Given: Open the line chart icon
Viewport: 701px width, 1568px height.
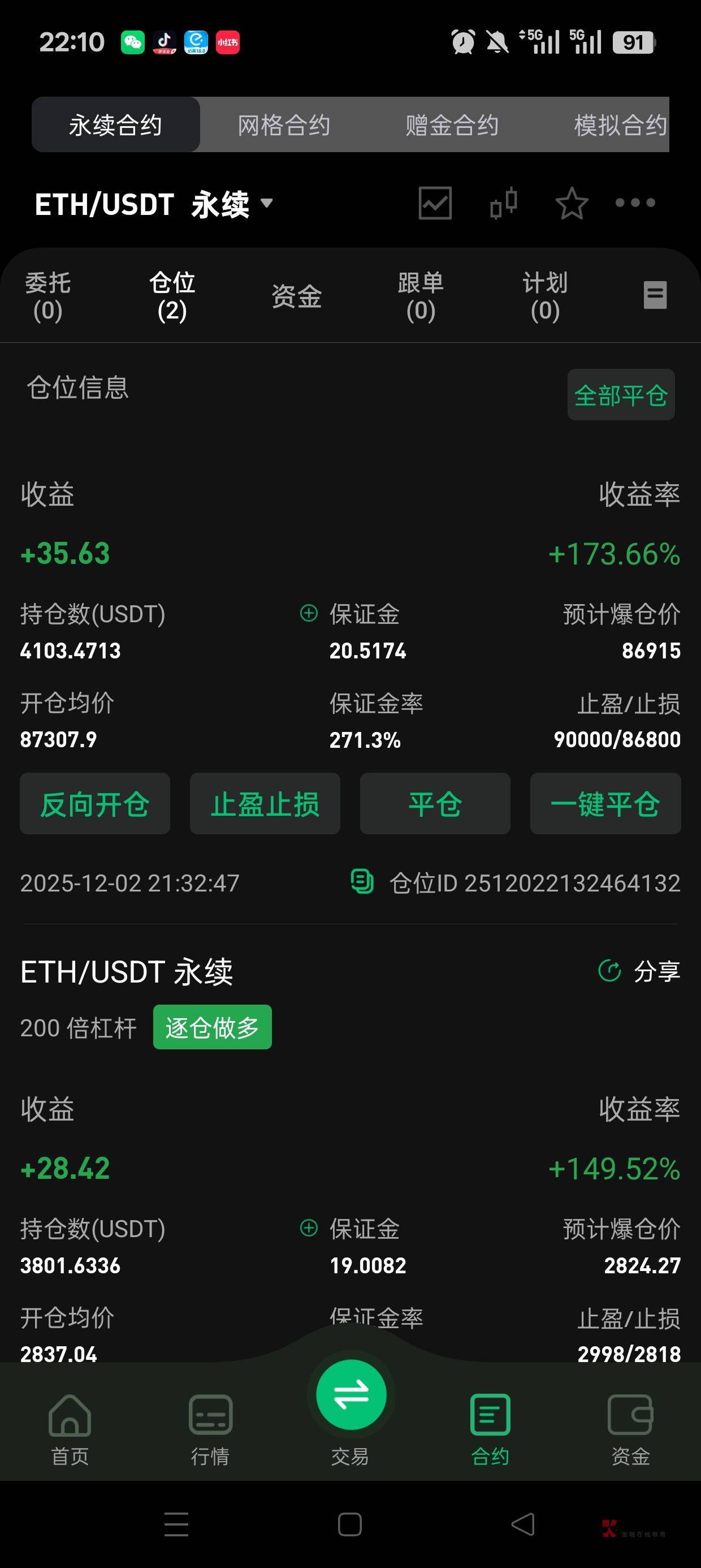Looking at the screenshot, I should 435,203.
